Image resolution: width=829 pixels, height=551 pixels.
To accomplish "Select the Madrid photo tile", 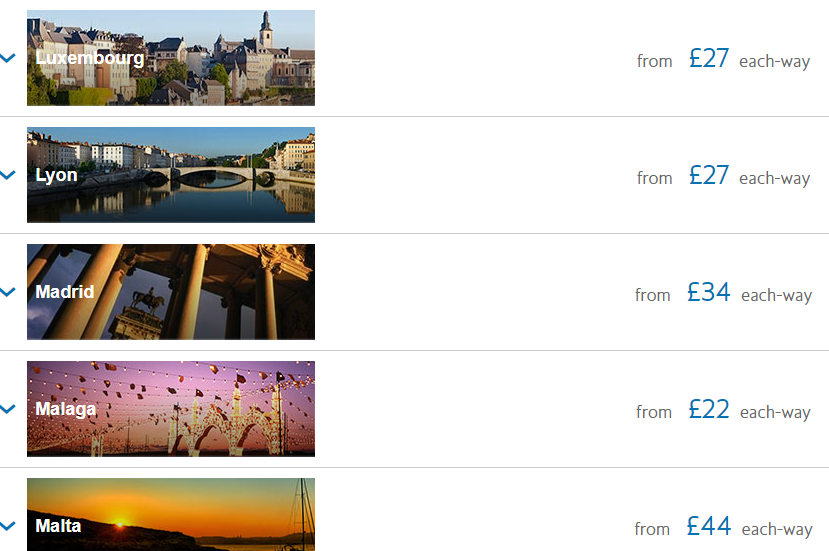I will tap(171, 292).
